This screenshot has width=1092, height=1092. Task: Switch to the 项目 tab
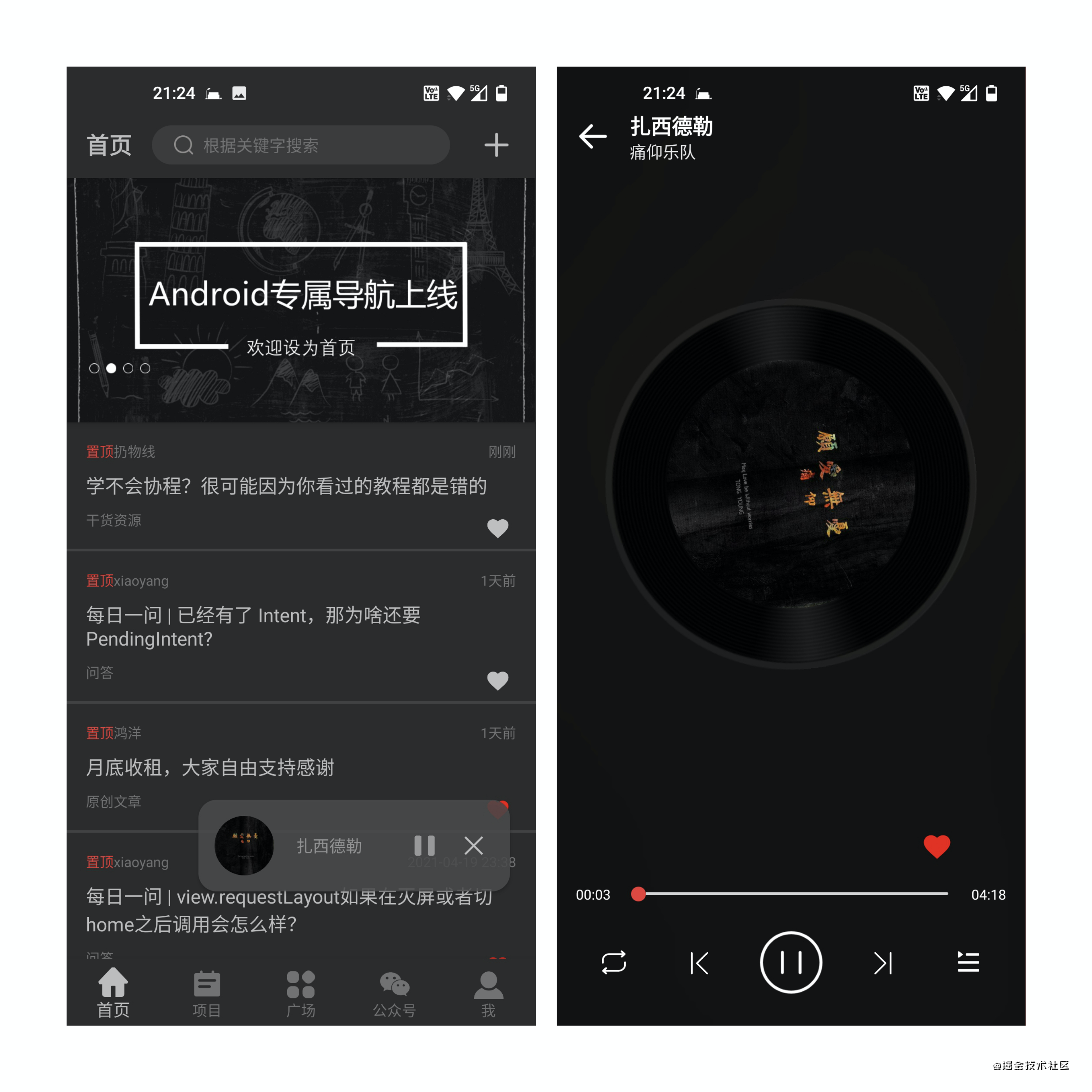click(206, 993)
